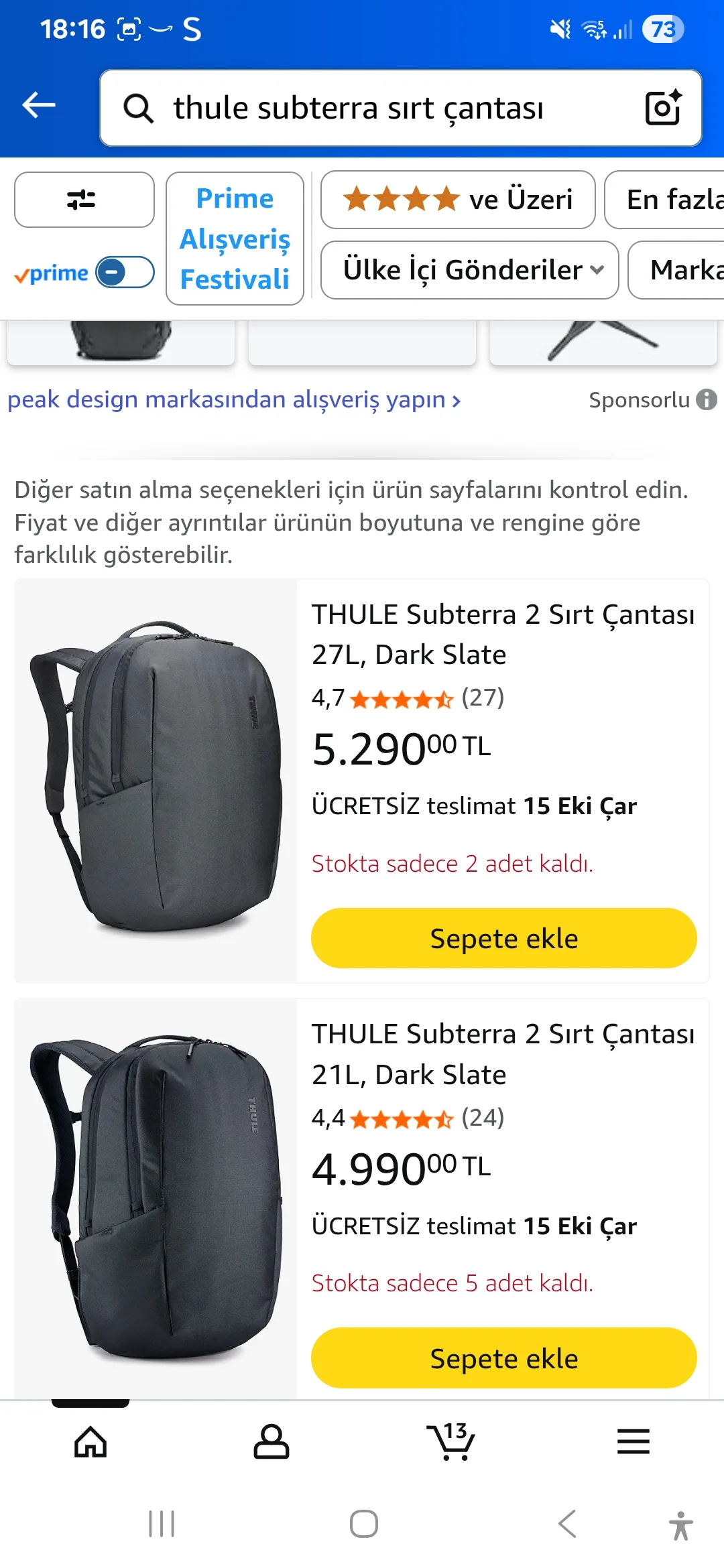Viewport: 724px width, 1568px height.
Task: Switch to the account profile tab
Action: [271, 1442]
